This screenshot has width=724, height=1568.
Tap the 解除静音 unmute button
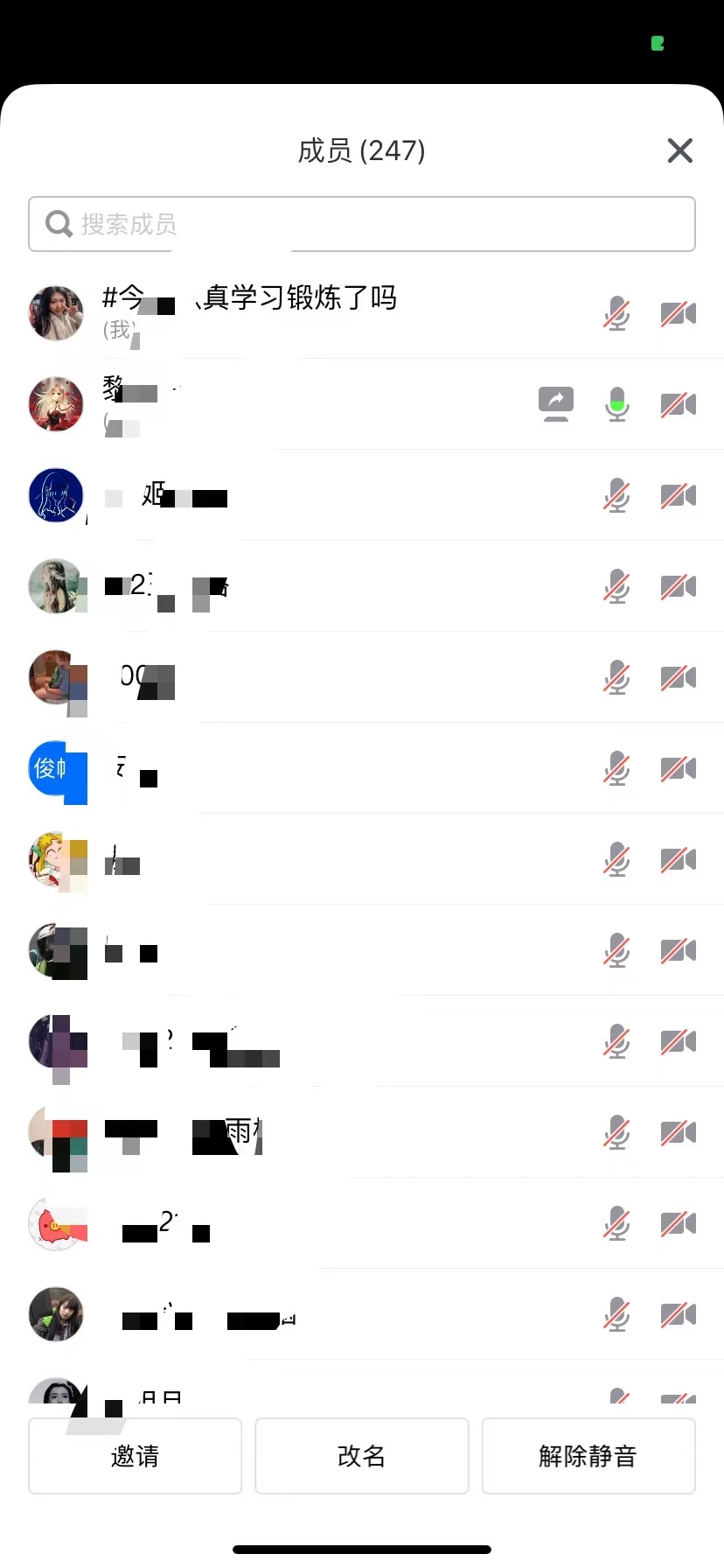pos(588,1456)
